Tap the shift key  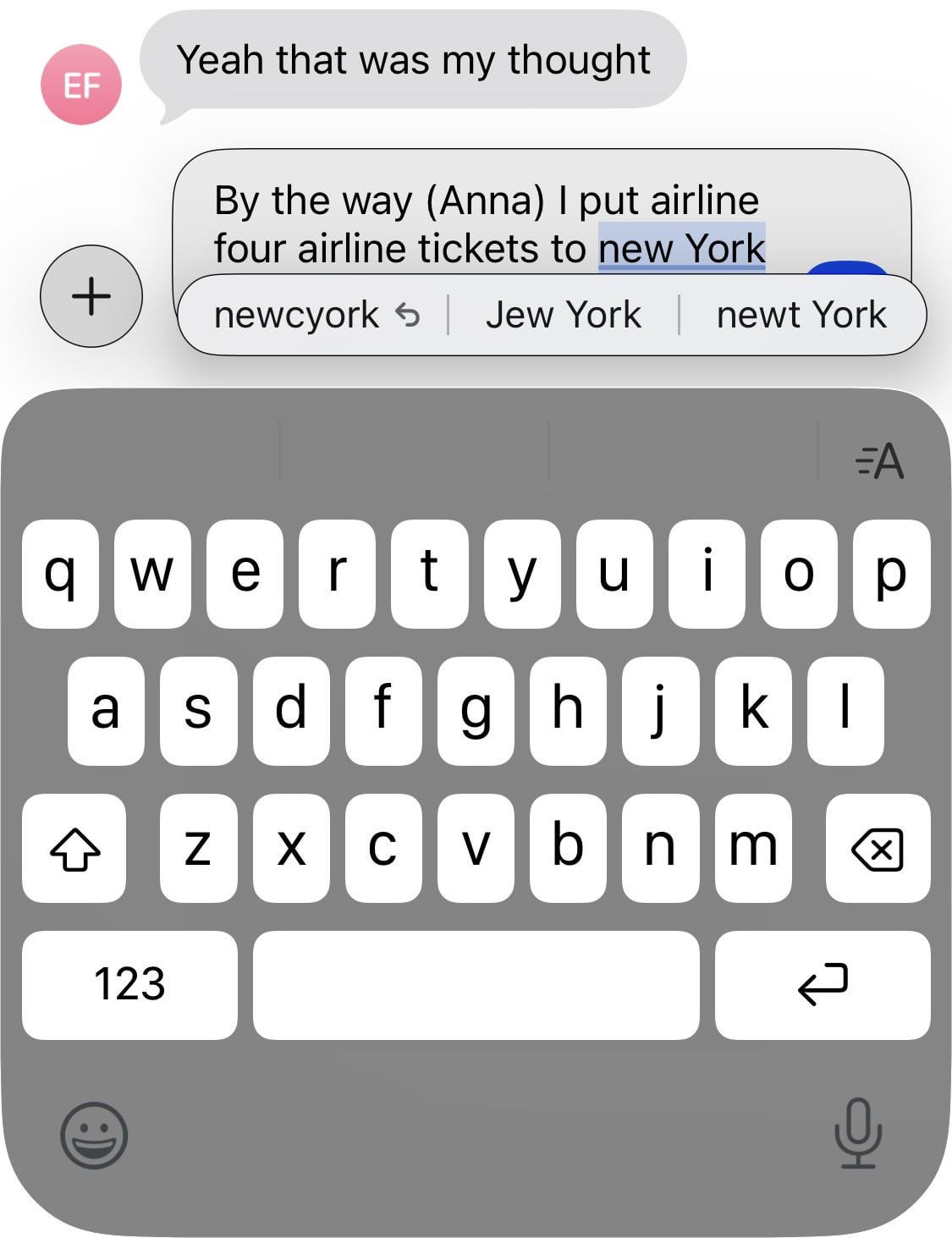click(74, 848)
